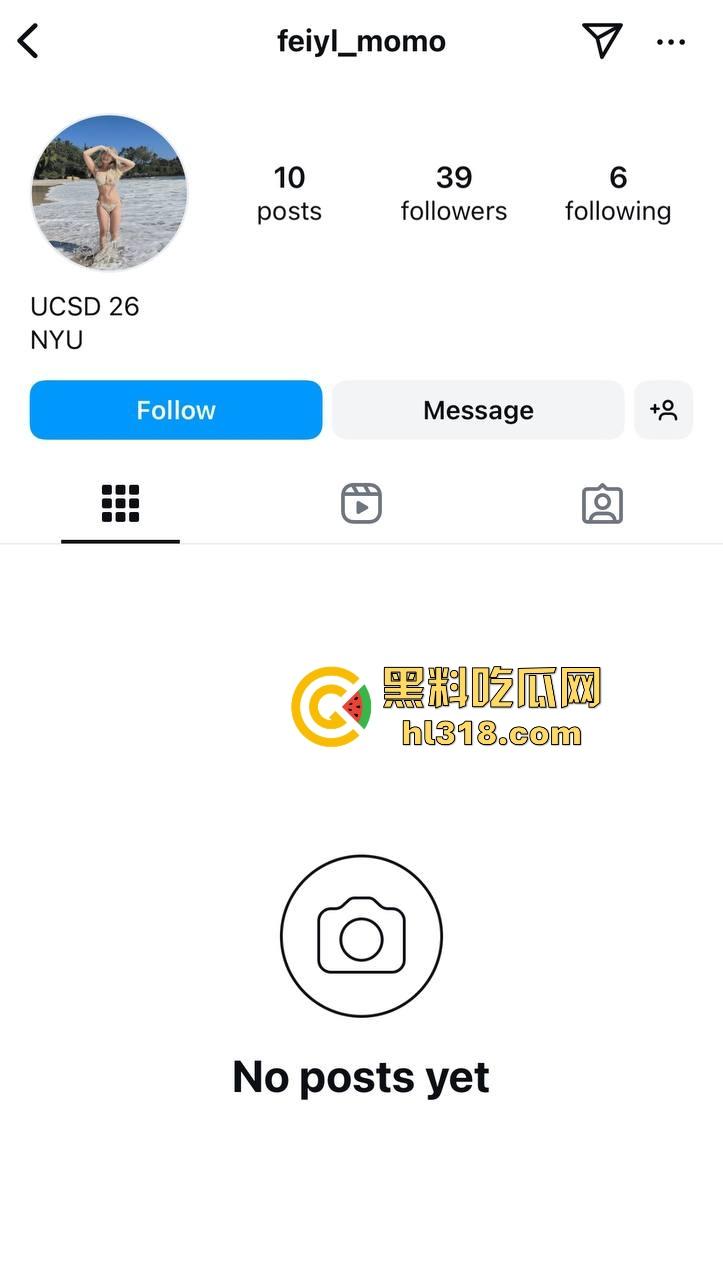This screenshot has width=723, height=1280.
Task: Tap the suggested accounts person-plus icon
Action: click(663, 410)
